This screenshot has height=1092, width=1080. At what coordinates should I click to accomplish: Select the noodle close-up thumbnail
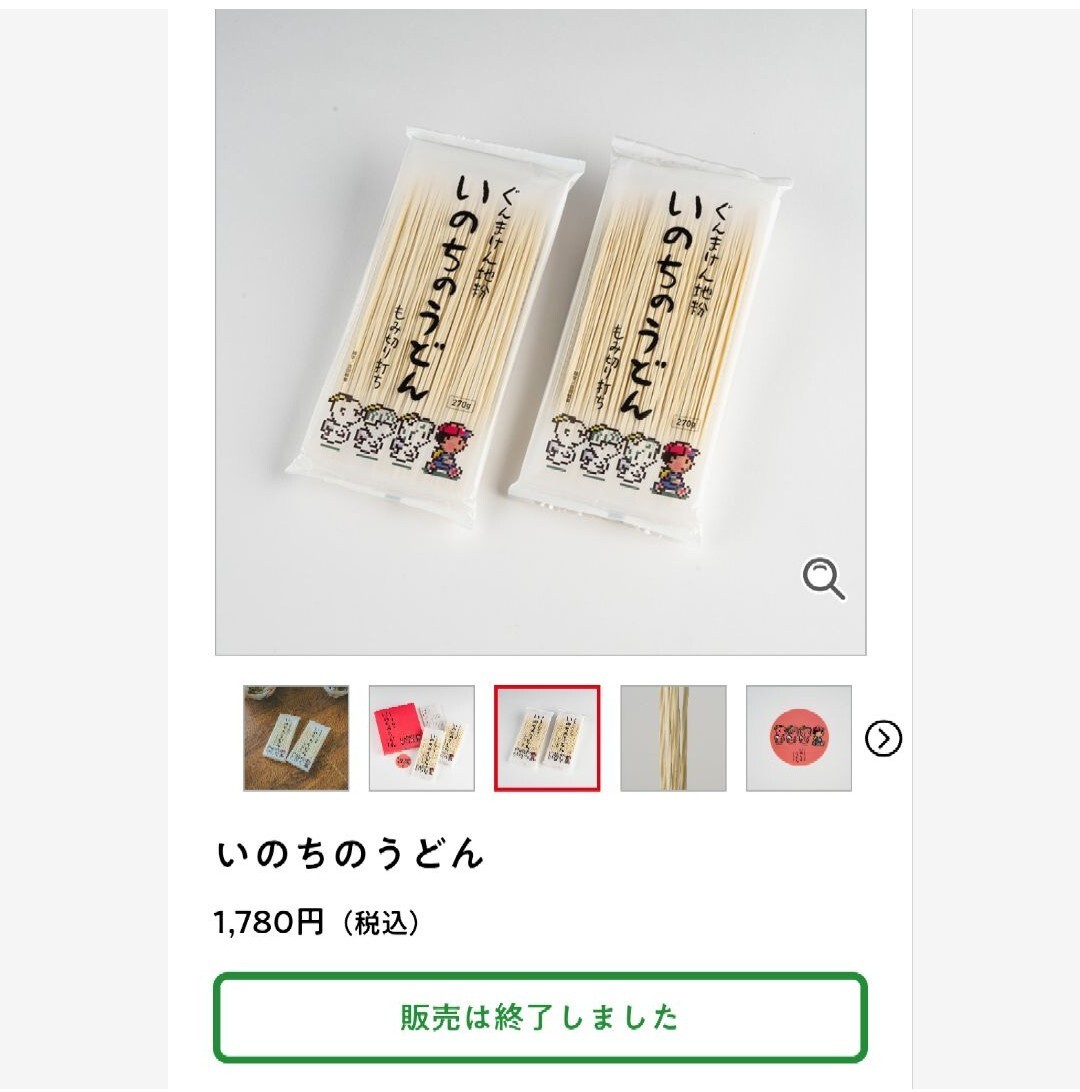tap(673, 738)
